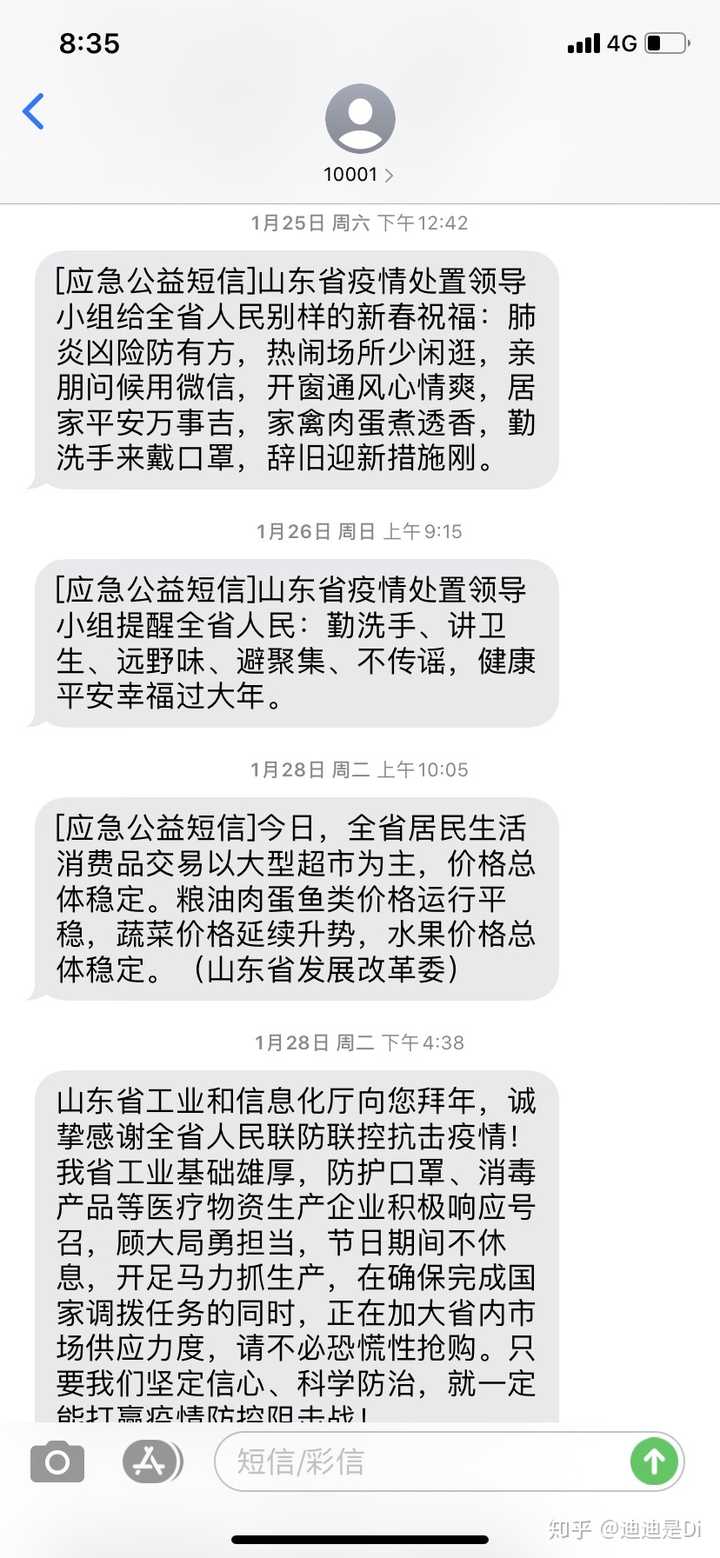
Task: Go back to the messages list
Action: pos(34,111)
